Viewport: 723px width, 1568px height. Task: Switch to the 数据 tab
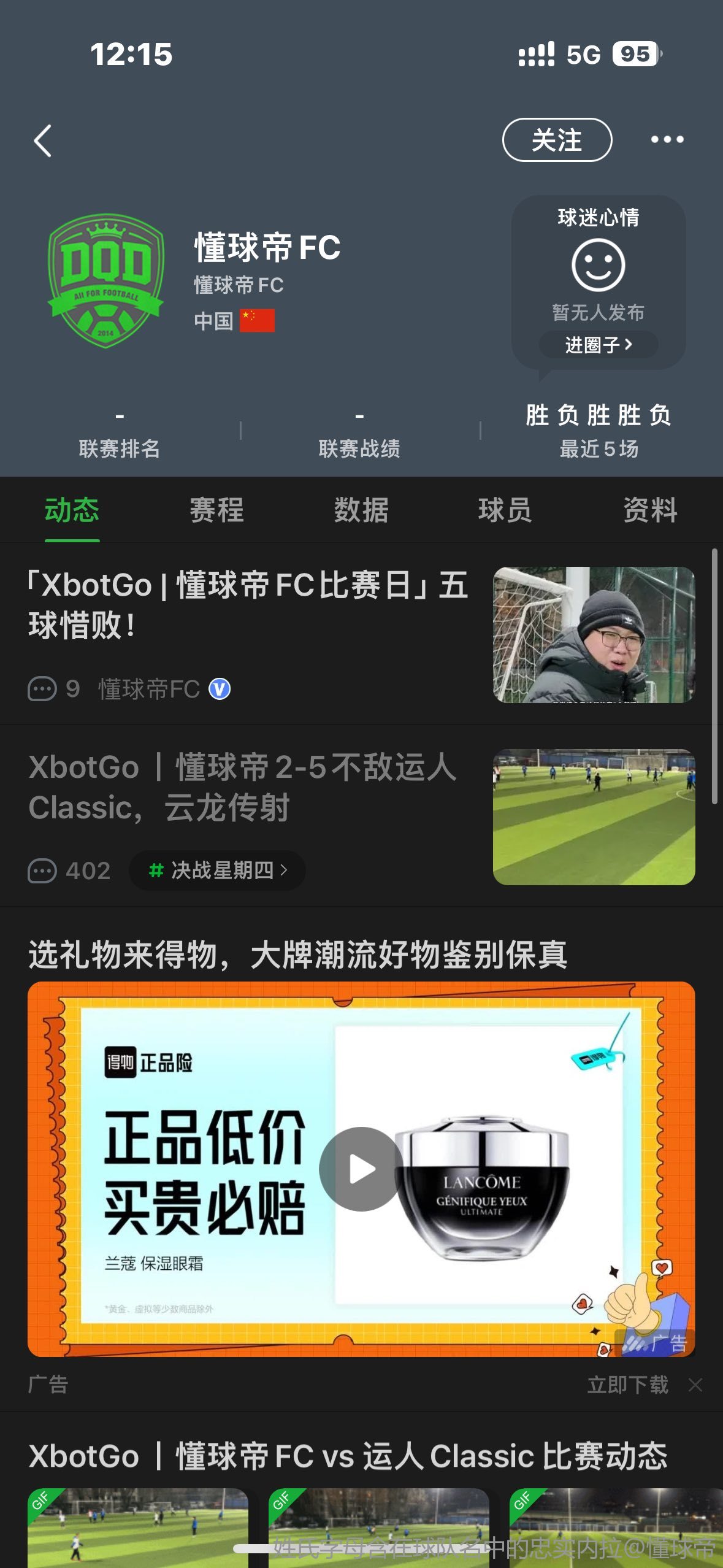pos(361,510)
